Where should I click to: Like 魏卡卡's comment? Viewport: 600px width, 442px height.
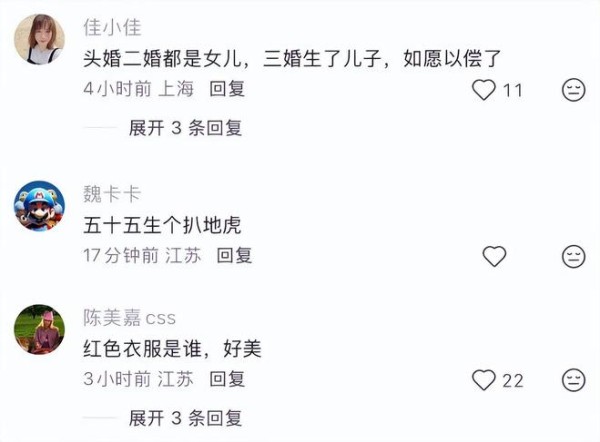(494, 256)
